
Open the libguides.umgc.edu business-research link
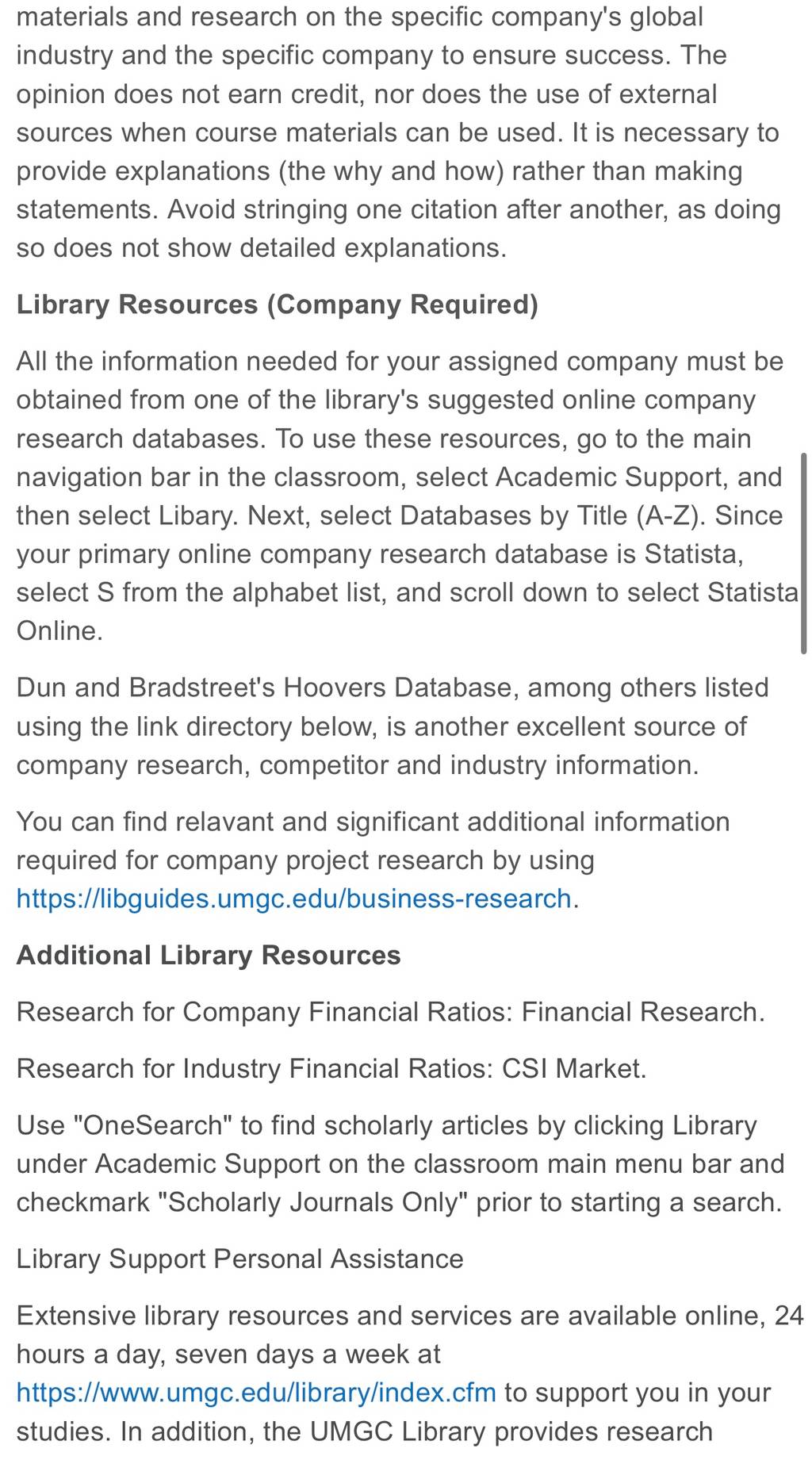pyautogui.click(x=294, y=899)
